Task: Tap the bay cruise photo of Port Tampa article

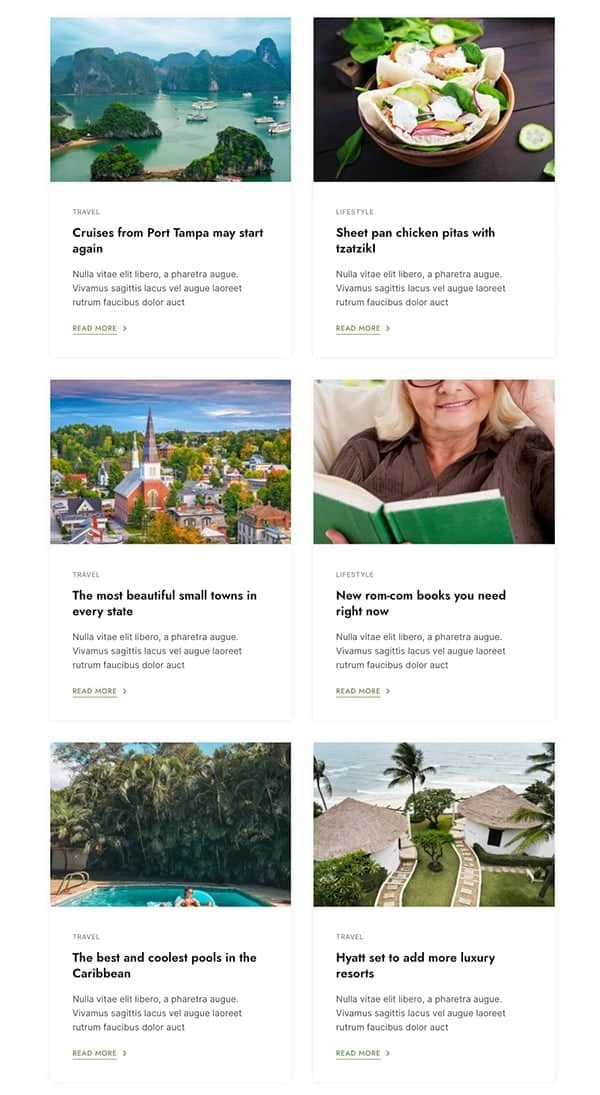Action: pos(170,99)
